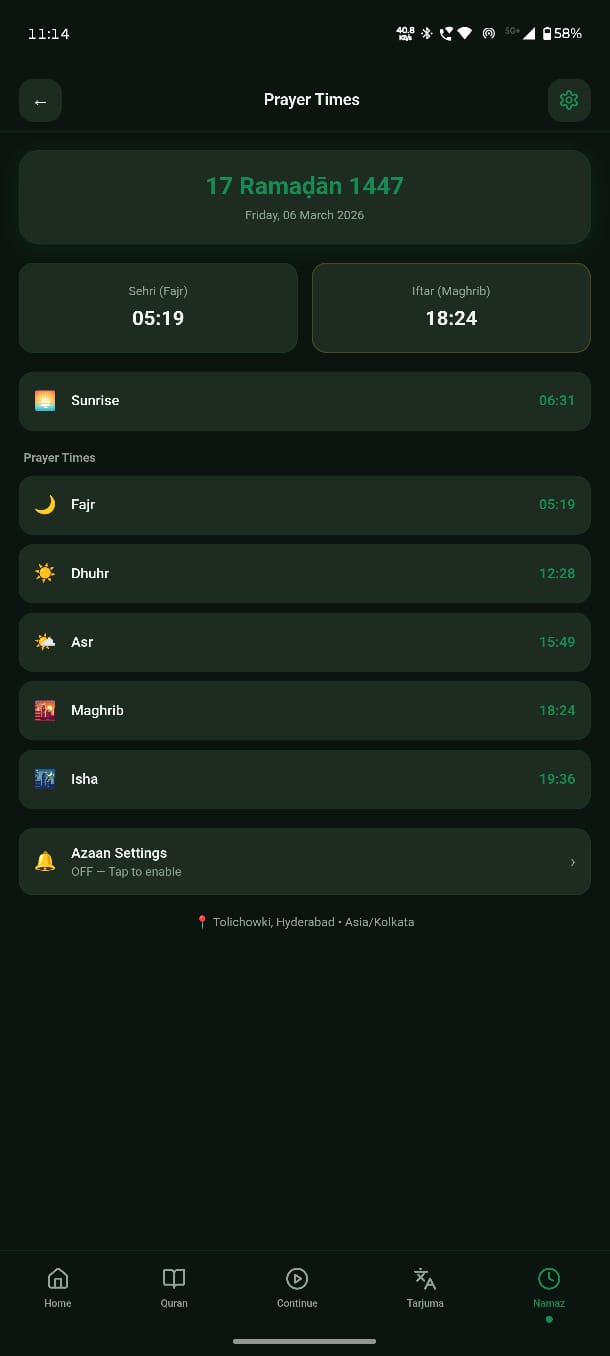The image size is (610, 1356).
Task: Select the Namaz tab
Action: click(548, 1287)
